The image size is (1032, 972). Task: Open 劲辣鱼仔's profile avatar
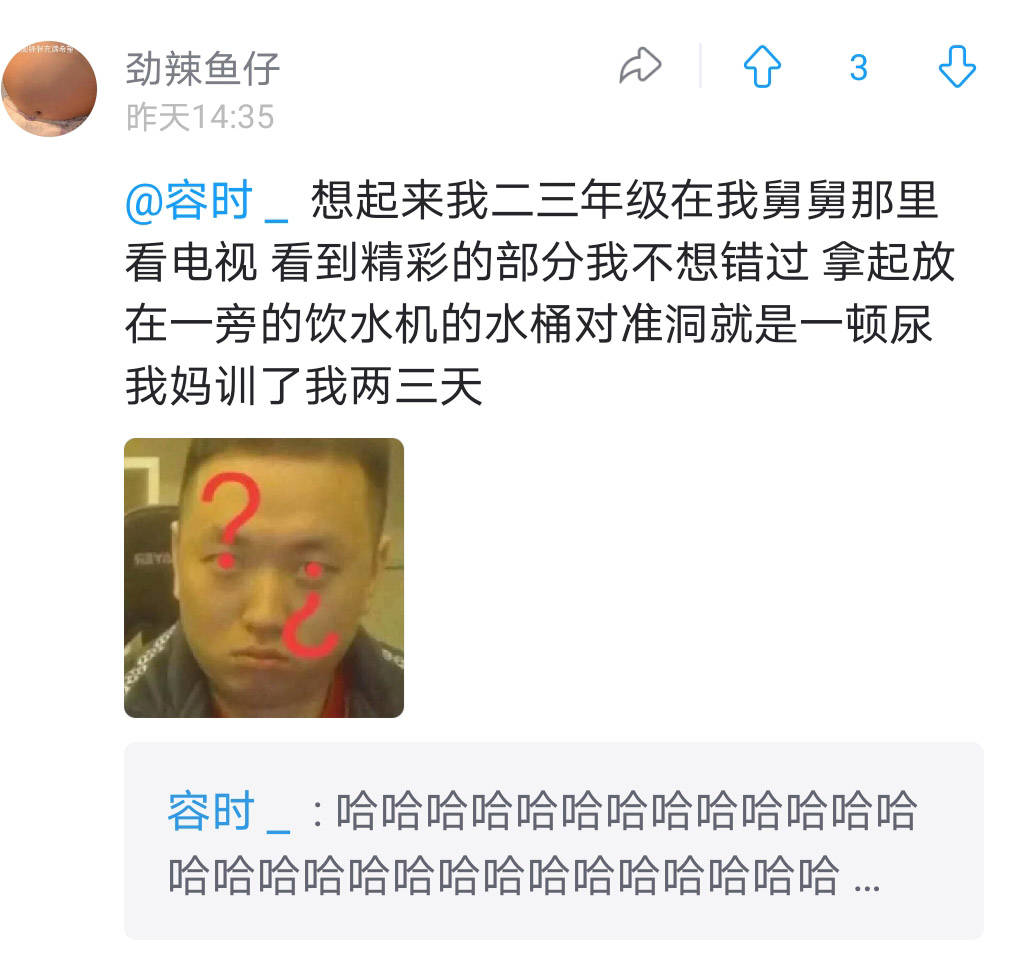[x=50, y=88]
